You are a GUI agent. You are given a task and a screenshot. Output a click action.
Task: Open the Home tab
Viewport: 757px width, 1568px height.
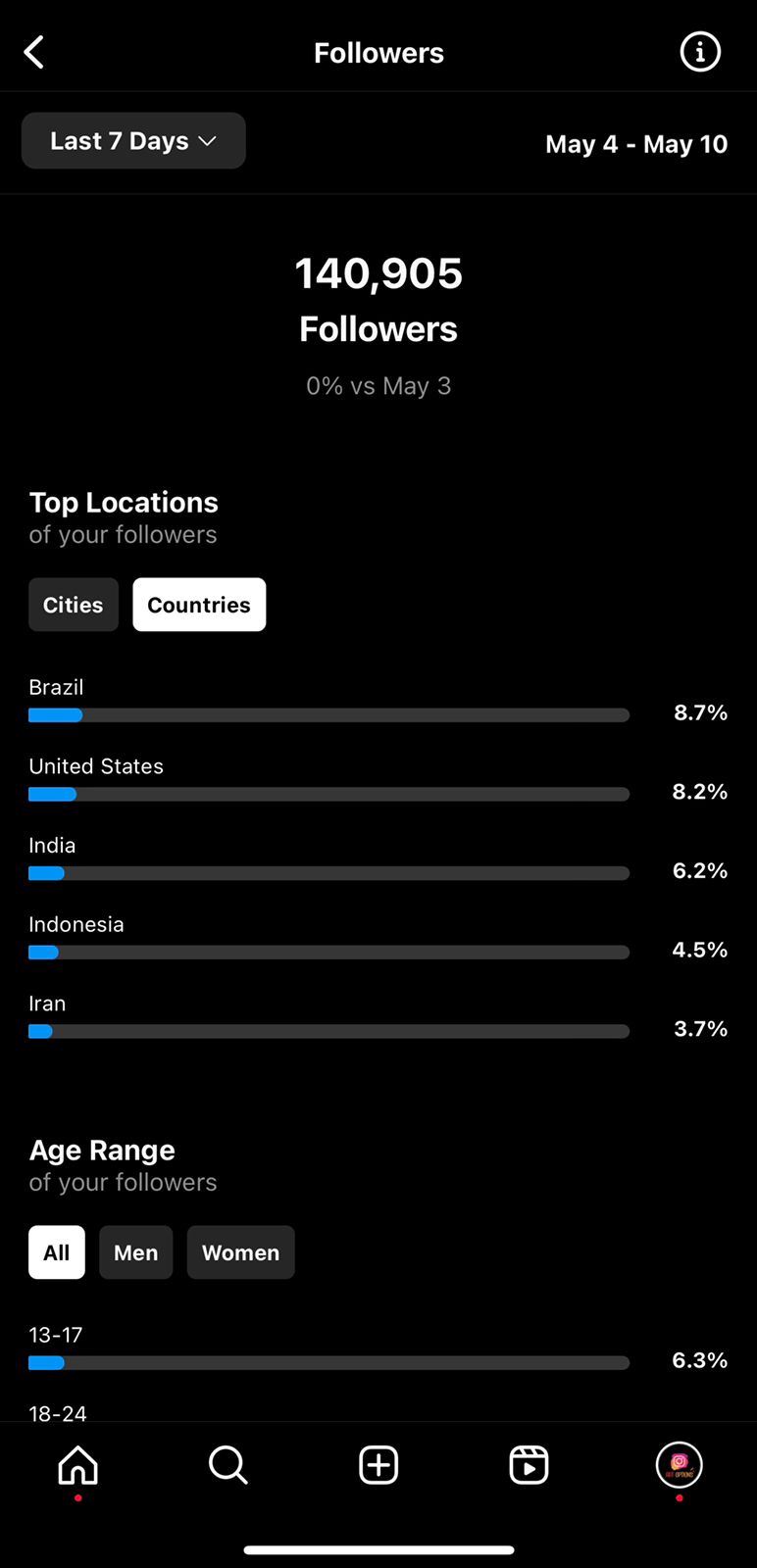pos(78,1466)
